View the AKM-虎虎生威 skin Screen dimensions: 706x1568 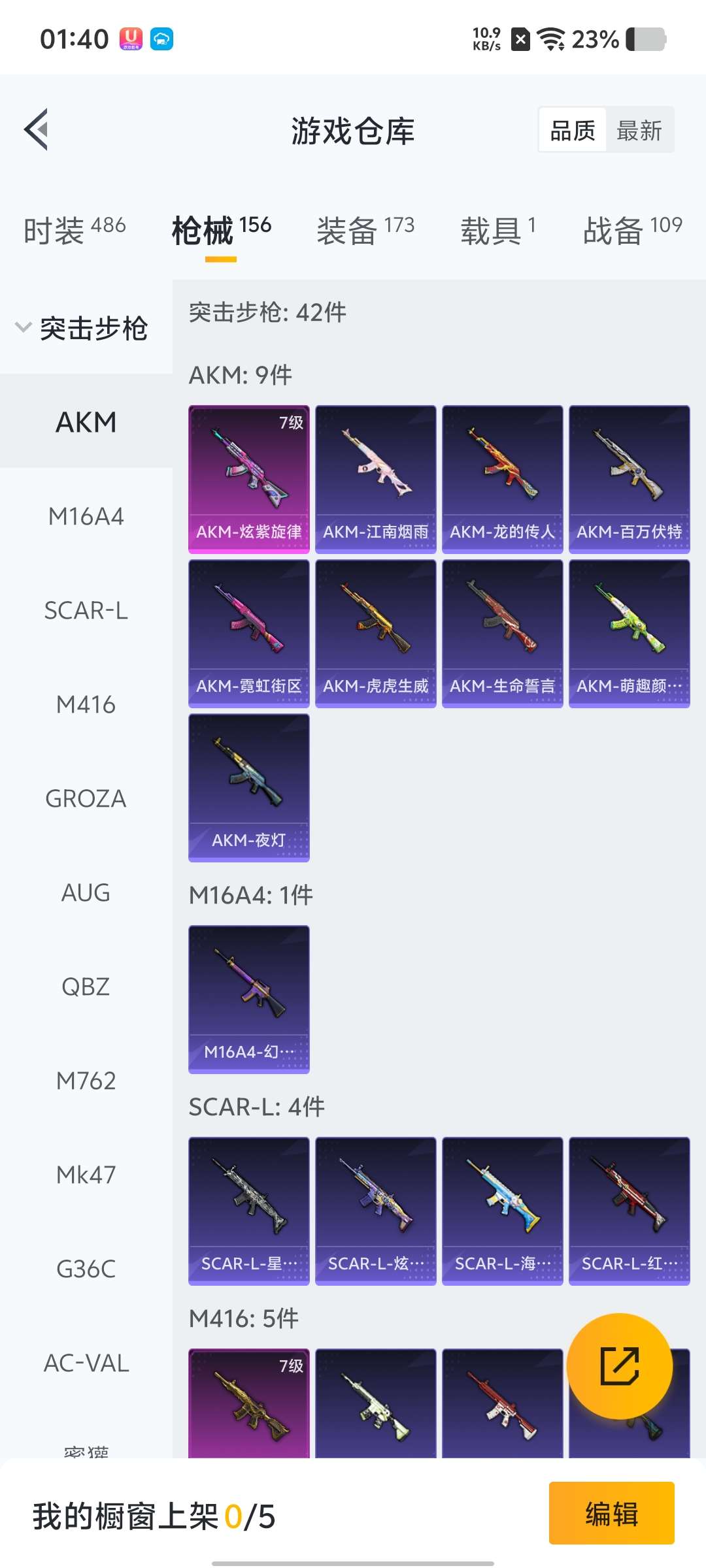click(376, 633)
